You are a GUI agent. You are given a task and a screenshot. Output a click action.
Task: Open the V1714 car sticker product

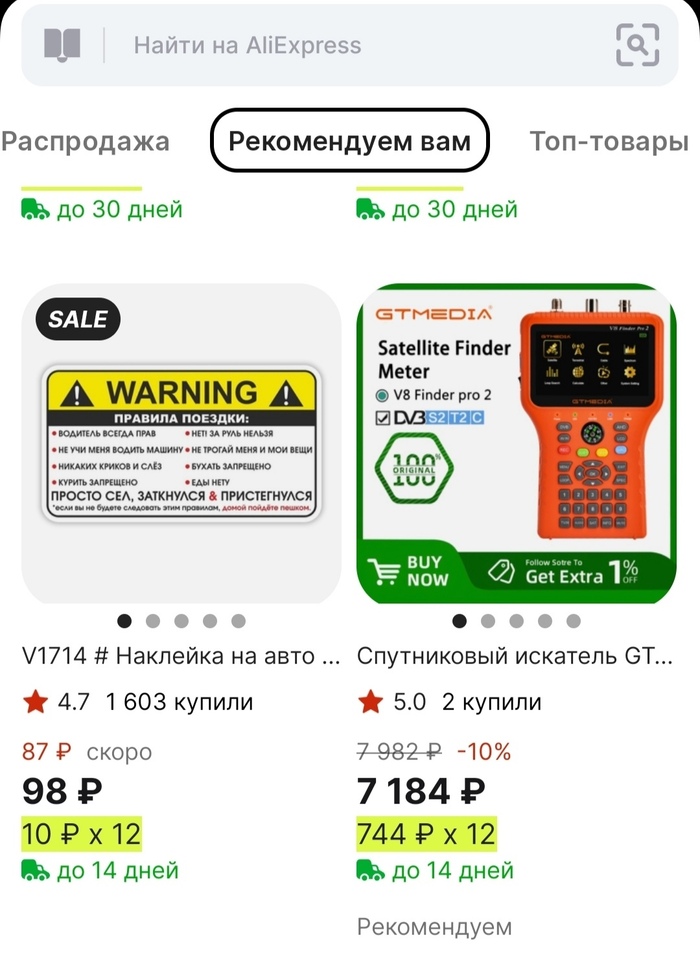[x=181, y=444]
